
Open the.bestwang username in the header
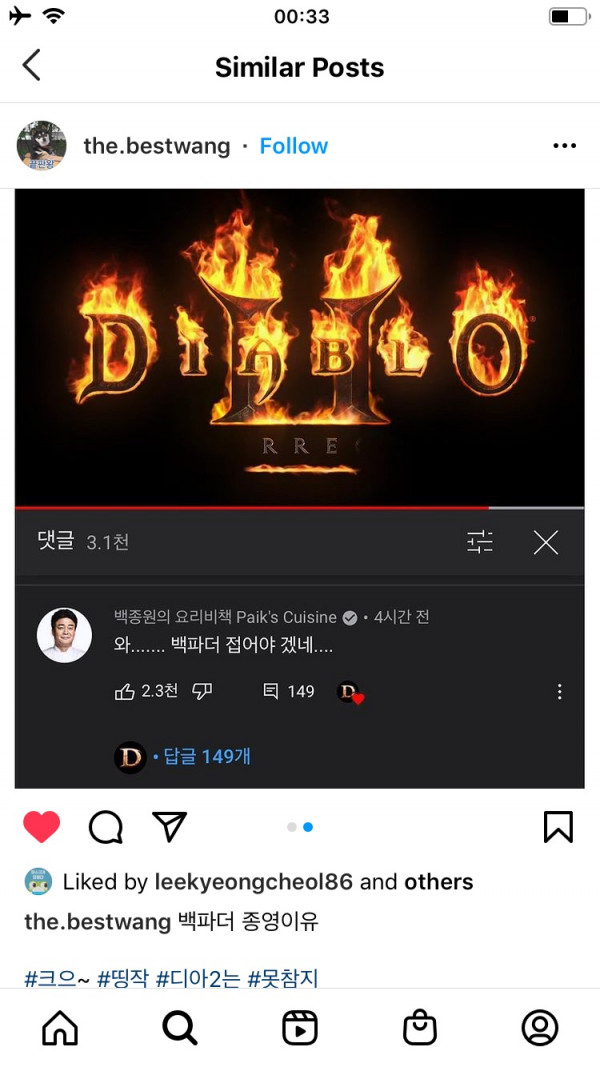(156, 146)
